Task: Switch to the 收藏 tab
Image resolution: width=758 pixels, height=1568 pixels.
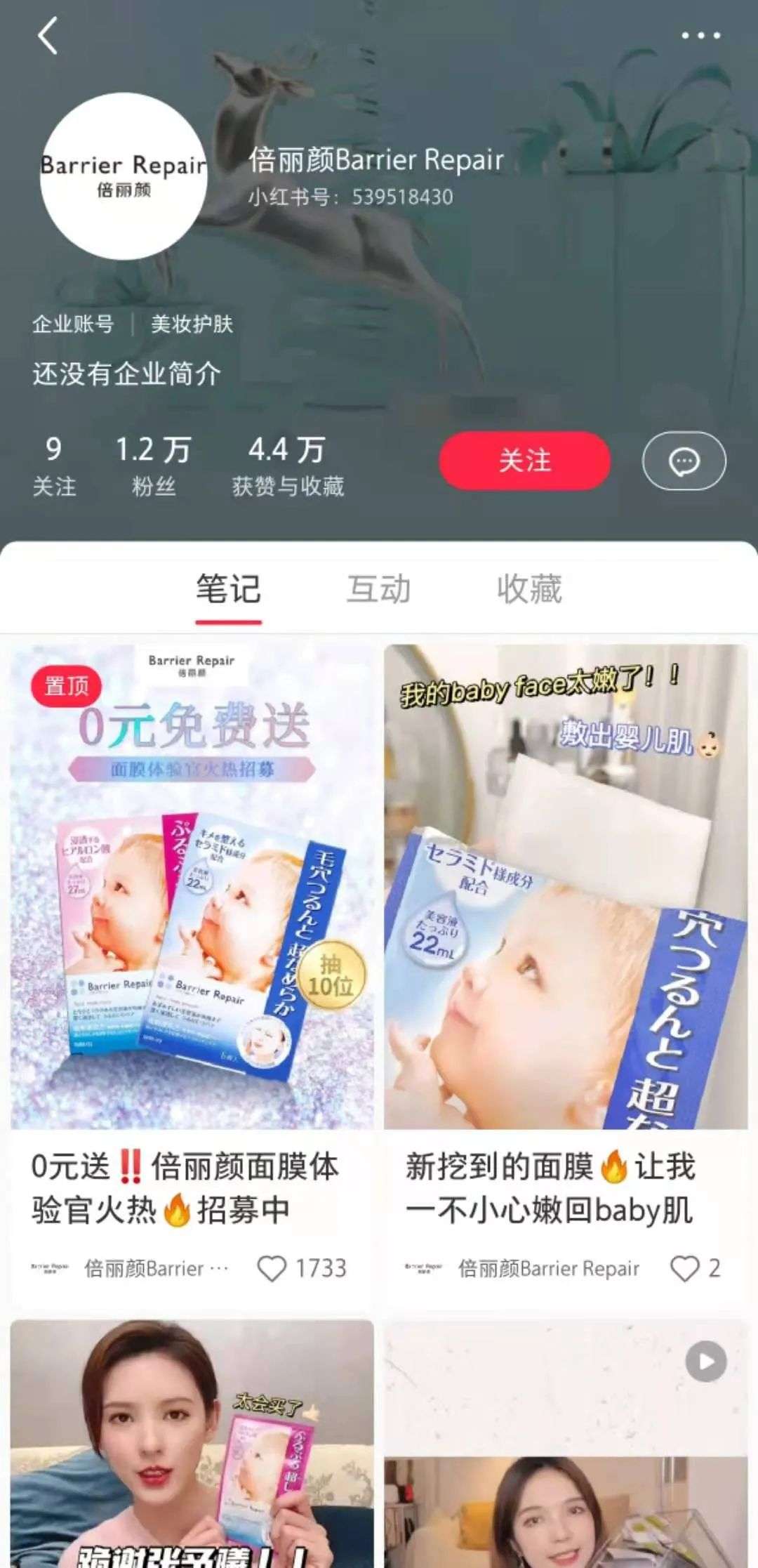Action: pyautogui.click(x=529, y=588)
